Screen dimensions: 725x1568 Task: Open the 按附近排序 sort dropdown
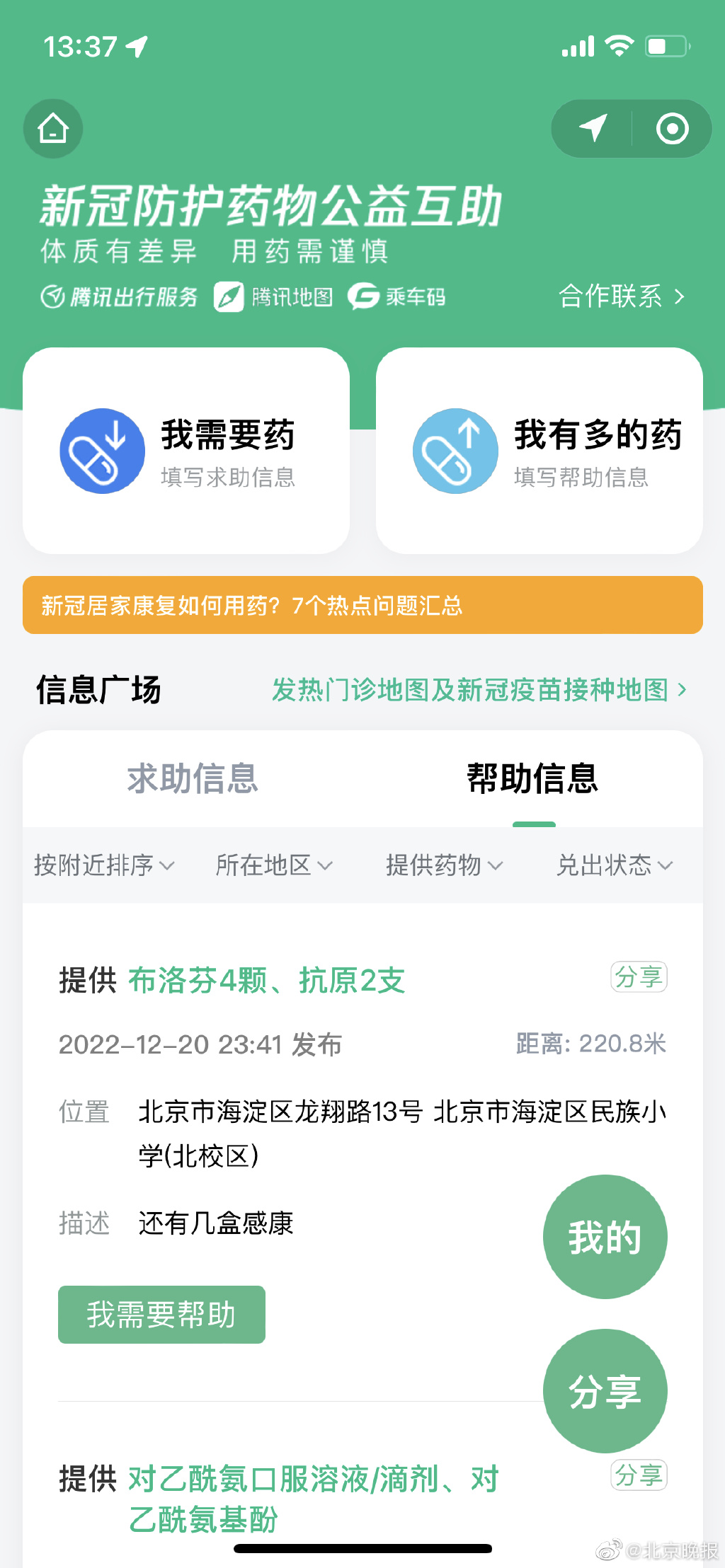(x=101, y=865)
